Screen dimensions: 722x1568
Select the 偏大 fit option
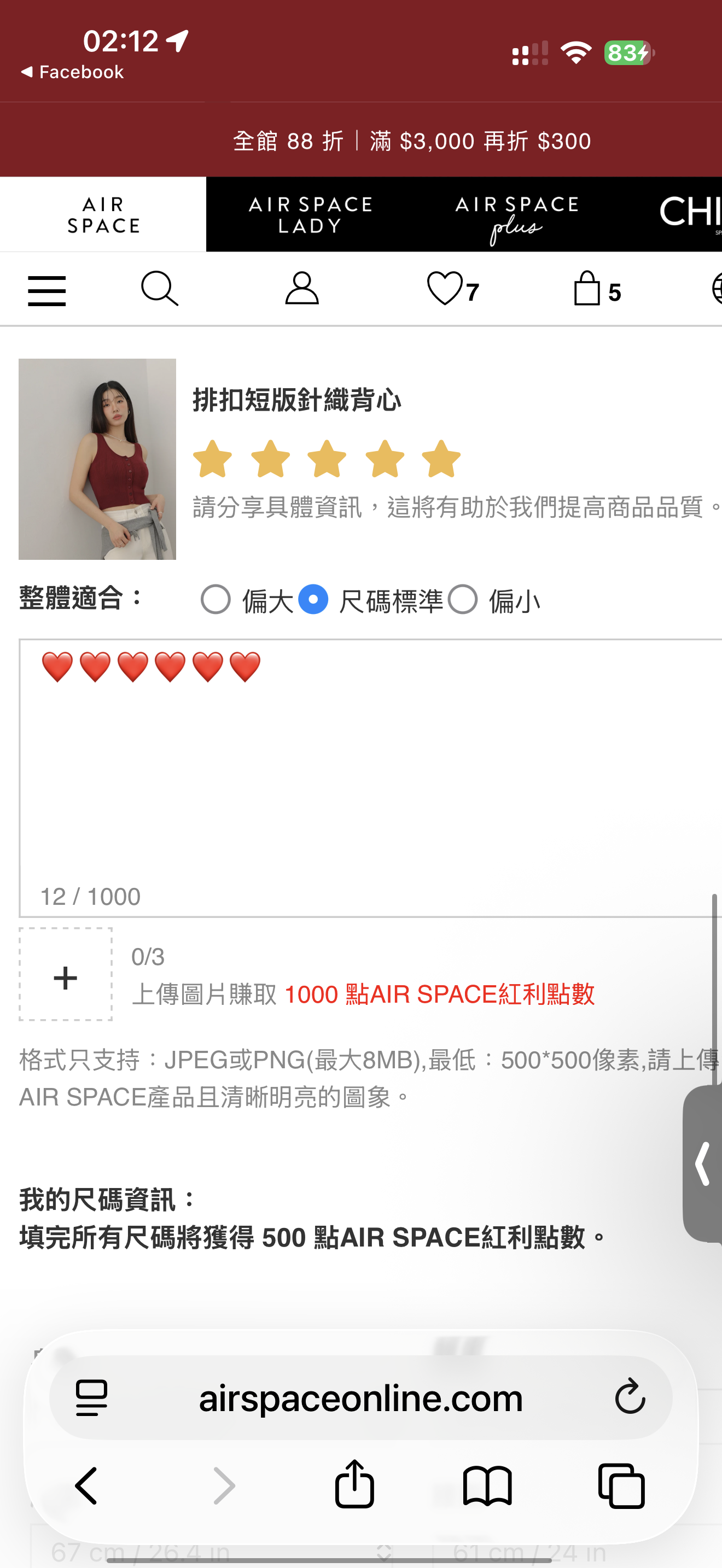click(x=216, y=600)
